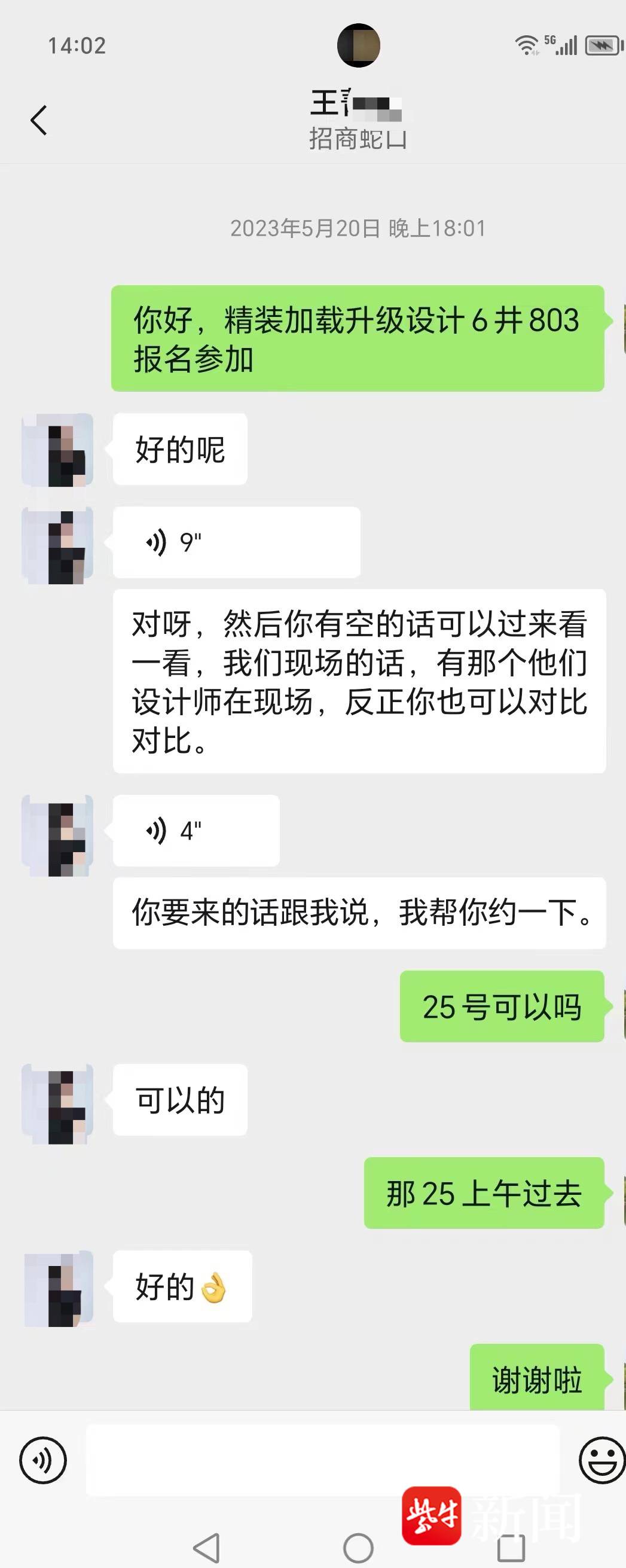This screenshot has height=1568, width=626.
Task: Tap the system home button
Action: point(358,1548)
